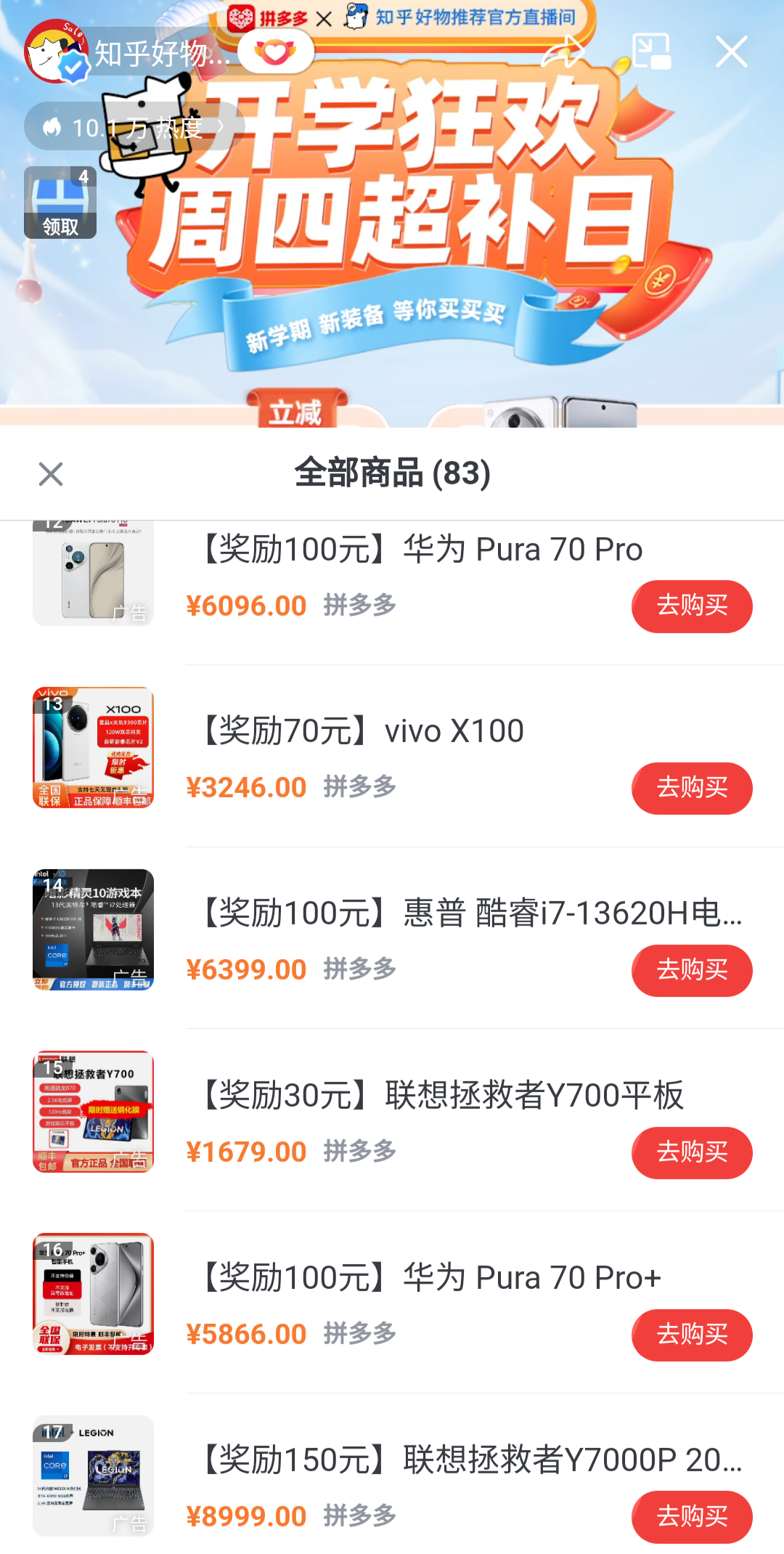Open the 10.1万 热度 ranking
784x1554 pixels.
[134, 127]
